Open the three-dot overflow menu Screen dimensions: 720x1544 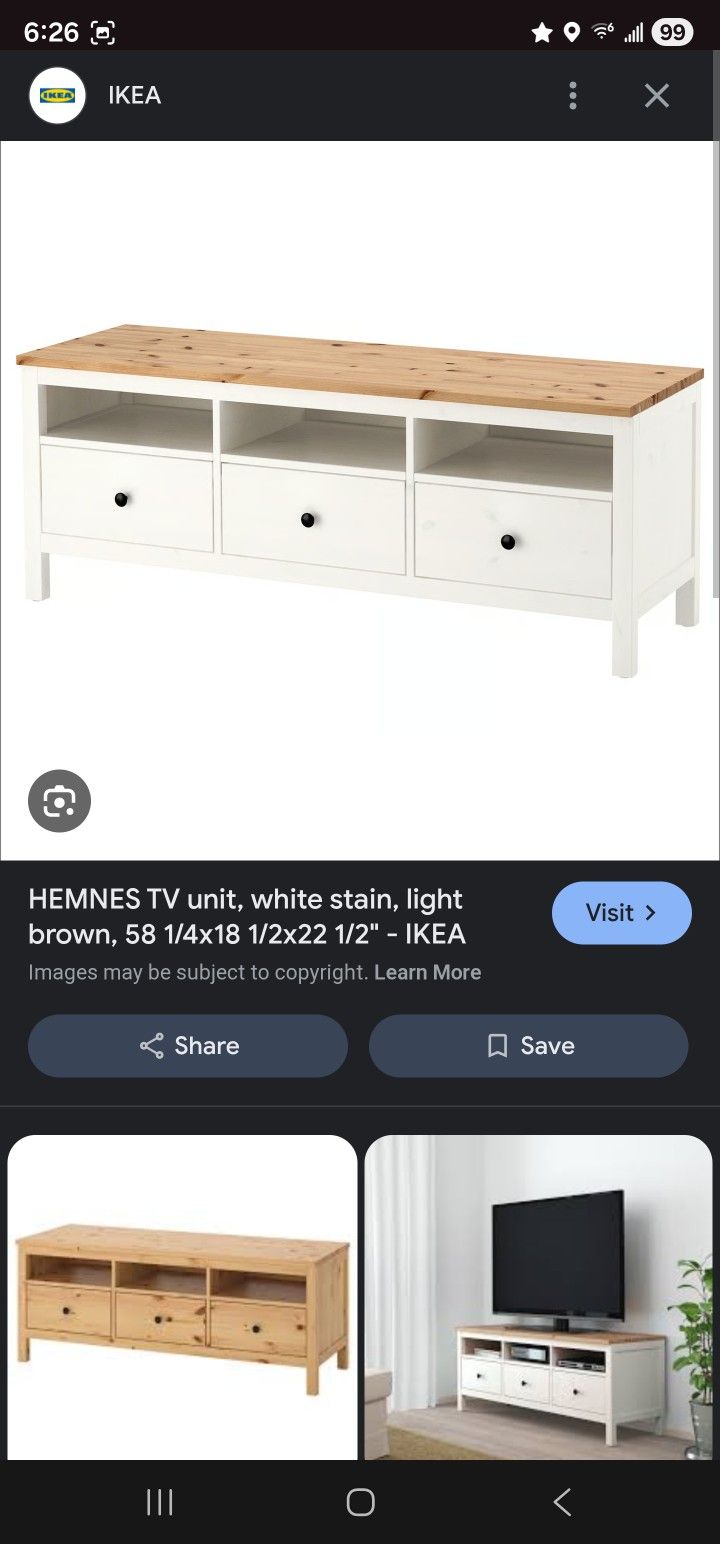573,96
